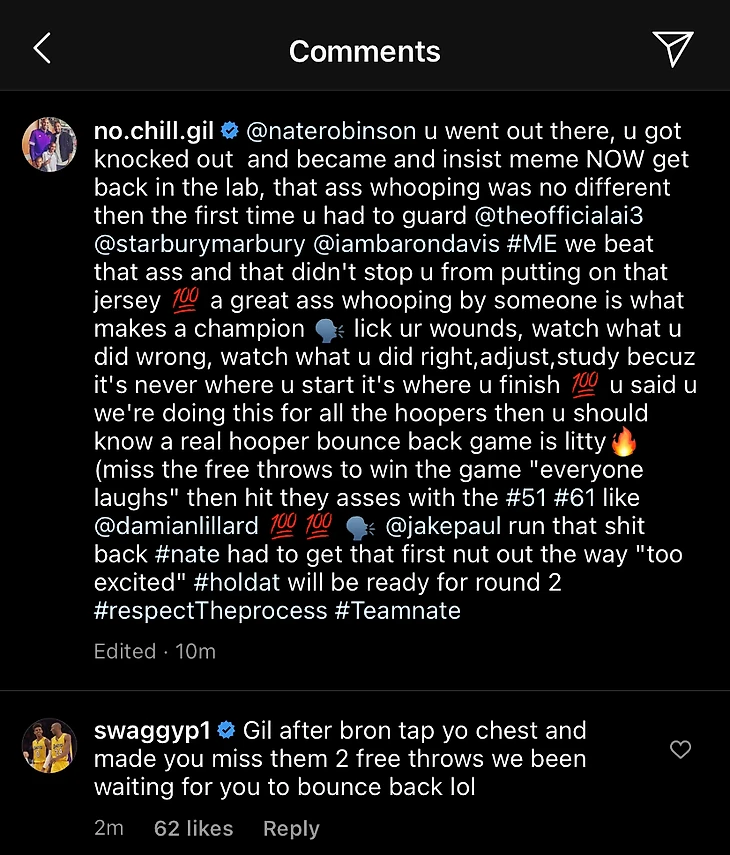The width and height of the screenshot is (730, 855).
Task: Open swaggyp1 profile picture
Action: pyautogui.click(x=49, y=745)
